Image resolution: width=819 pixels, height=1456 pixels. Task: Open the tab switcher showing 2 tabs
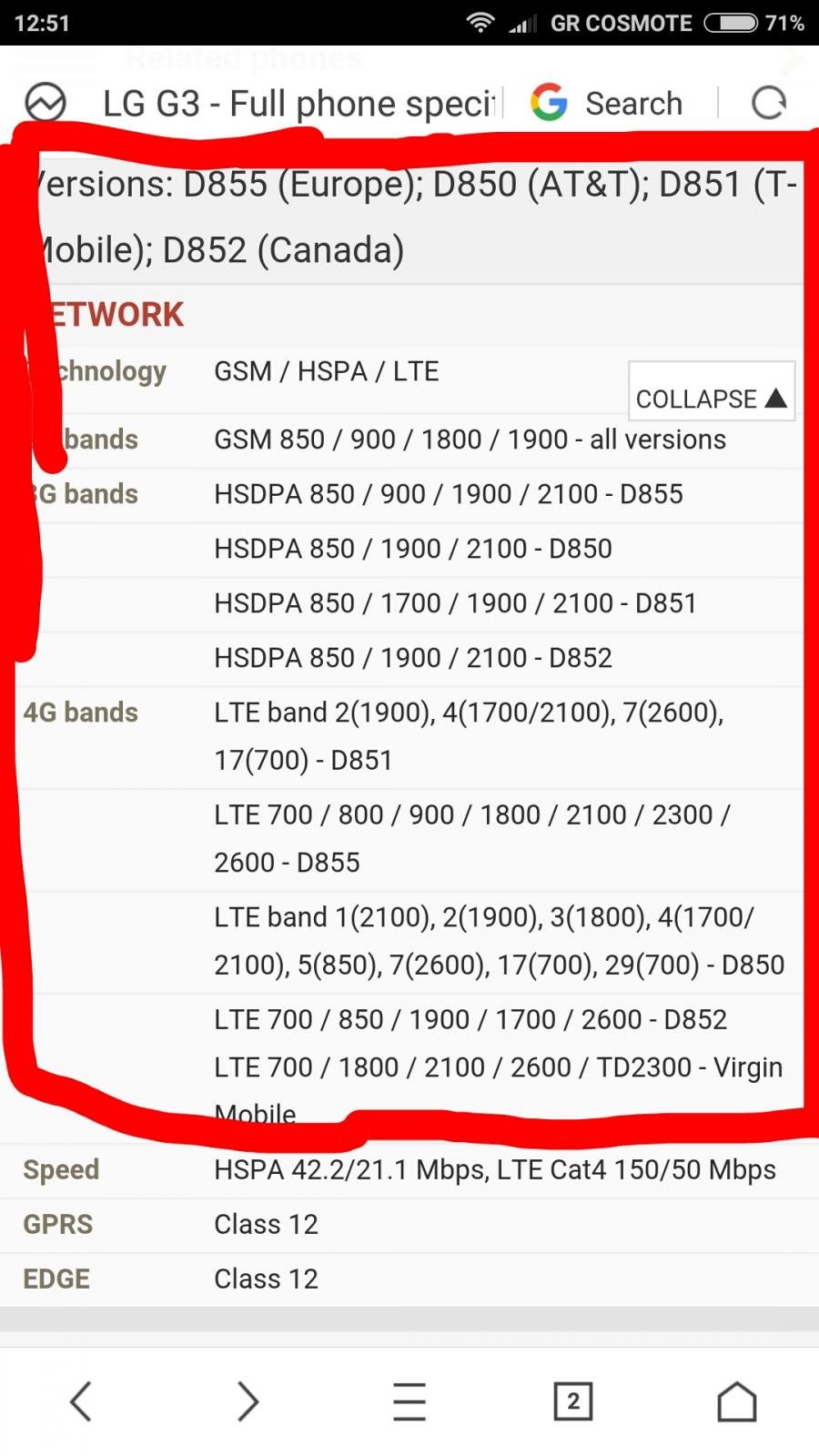click(573, 1400)
